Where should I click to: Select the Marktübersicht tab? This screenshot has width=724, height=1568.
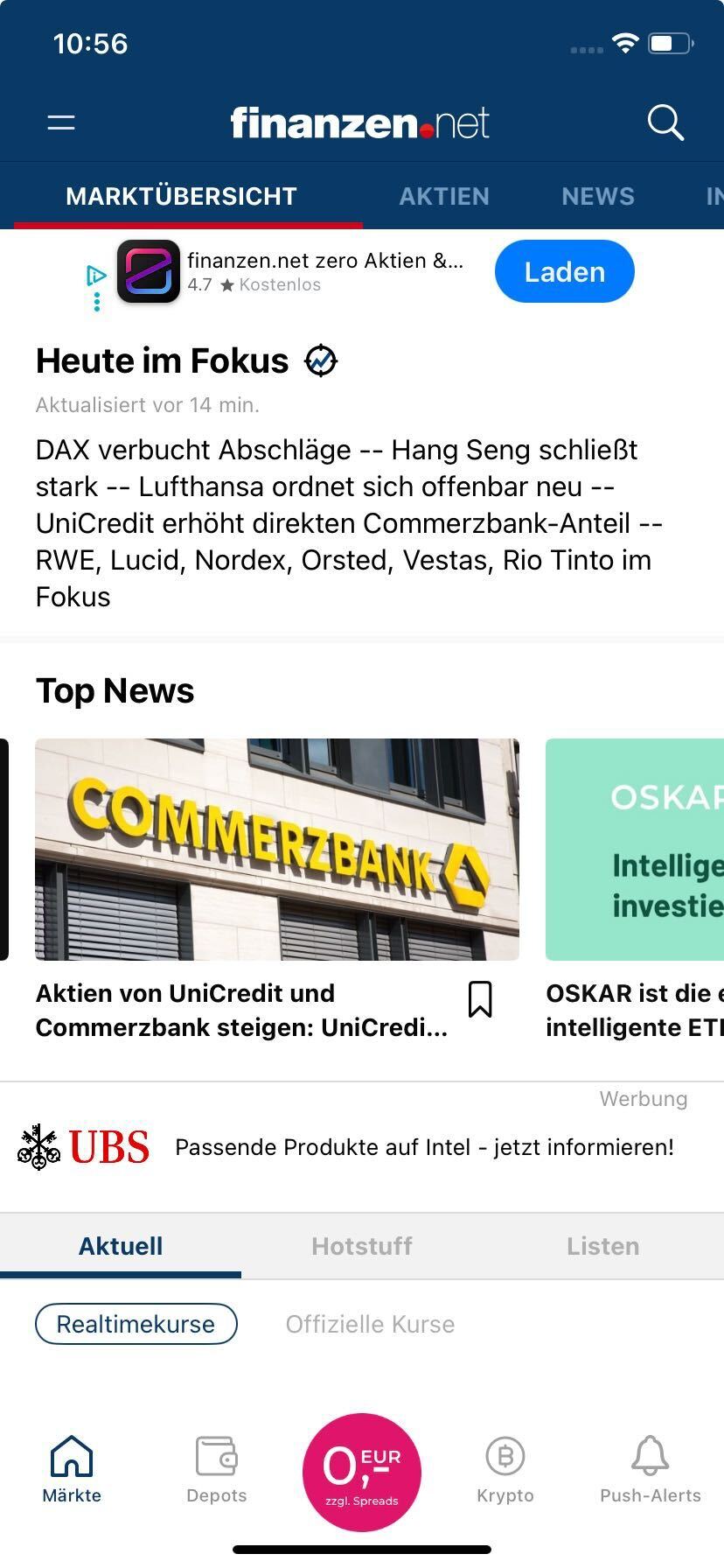coord(181,196)
